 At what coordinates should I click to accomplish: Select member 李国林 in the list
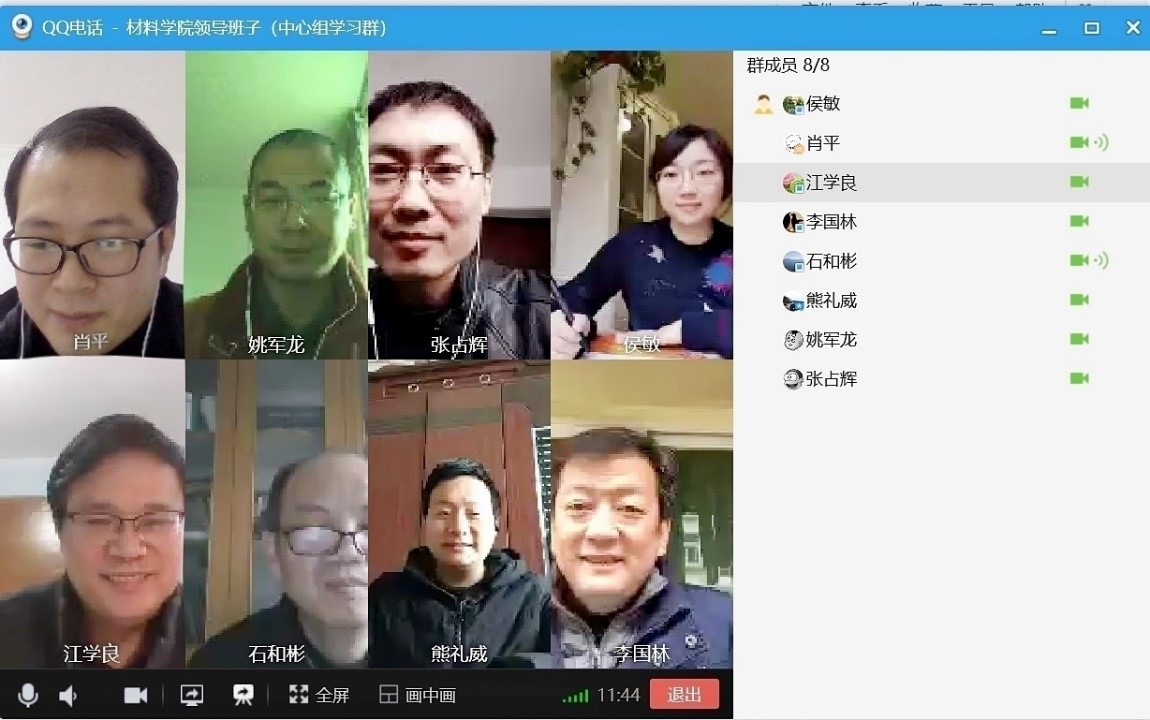[x=831, y=222]
